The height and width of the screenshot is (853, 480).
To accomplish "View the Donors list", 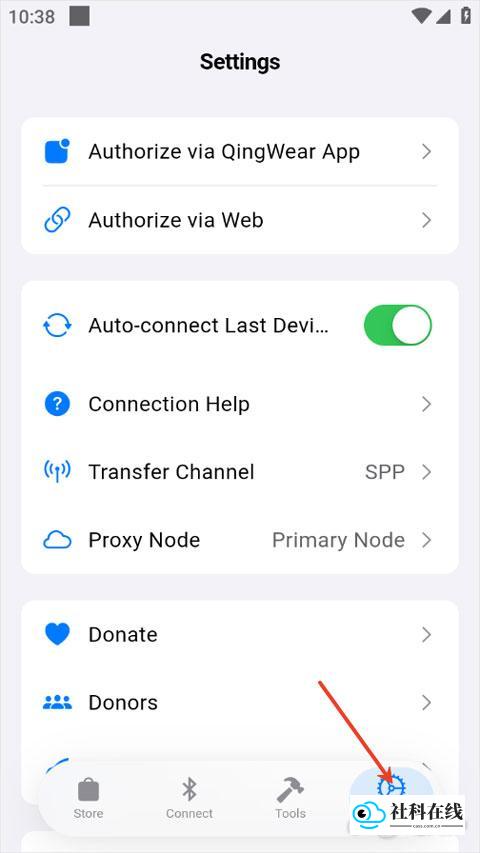I will pos(239,702).
